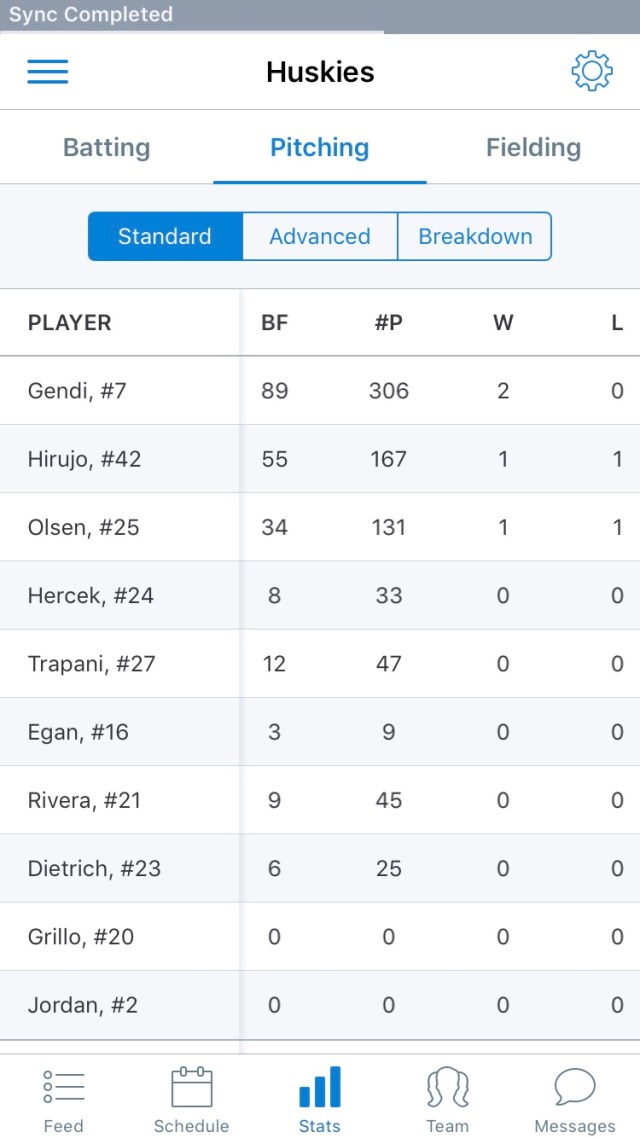Open the Team tab
This screenshot has width=640, height=1138.
(x=448, y=1099)
